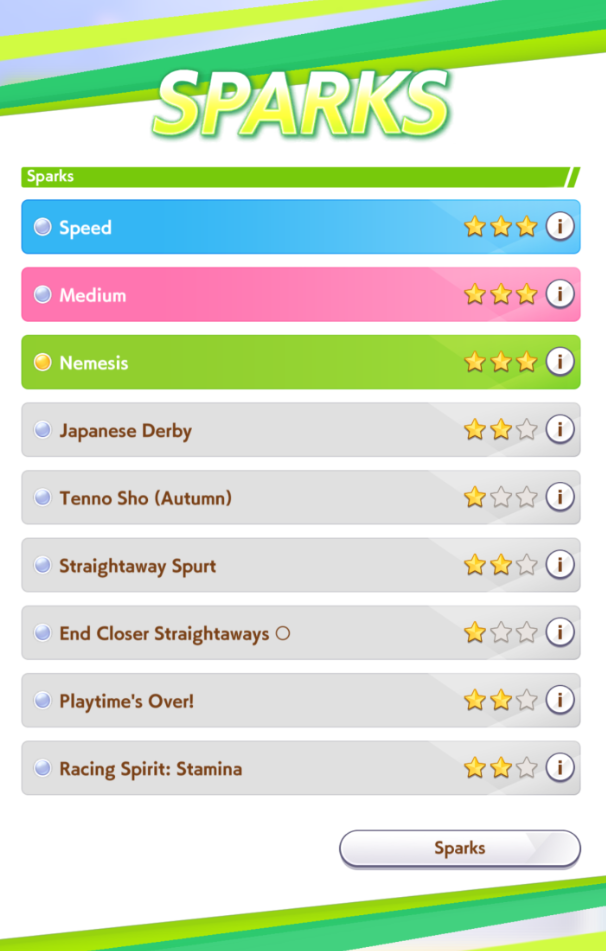Tap the Sparks button at the bottom
Viewport: 606px width, 951px height.
[x=460, y=848]
